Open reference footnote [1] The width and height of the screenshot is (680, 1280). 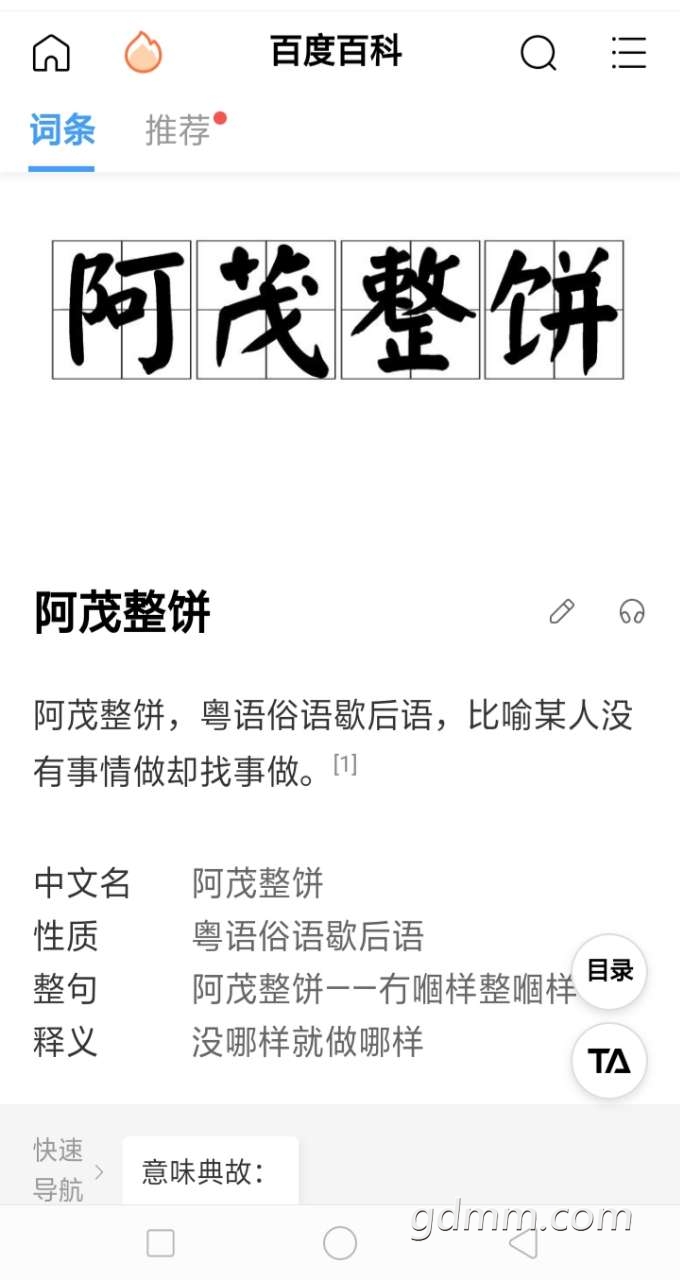tap(345, 765)
